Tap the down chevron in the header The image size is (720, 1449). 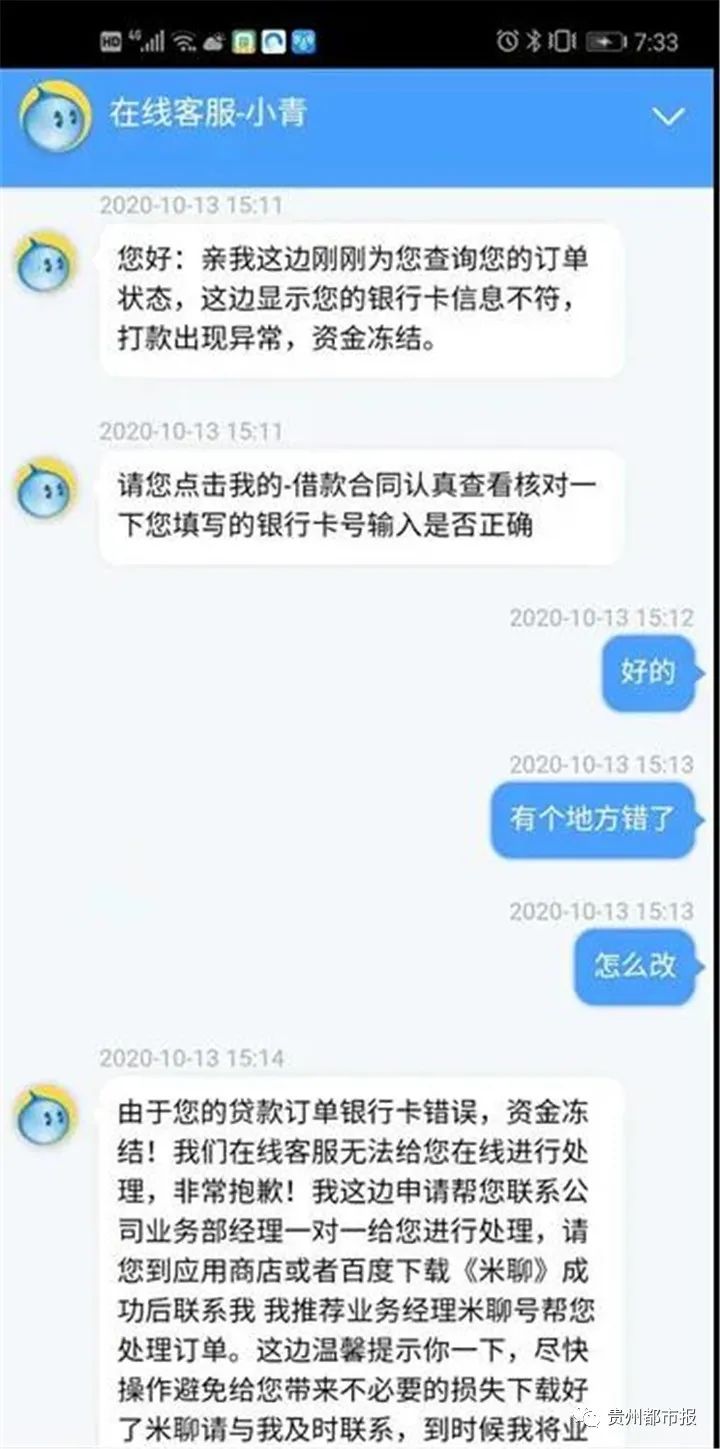point(668,117)
